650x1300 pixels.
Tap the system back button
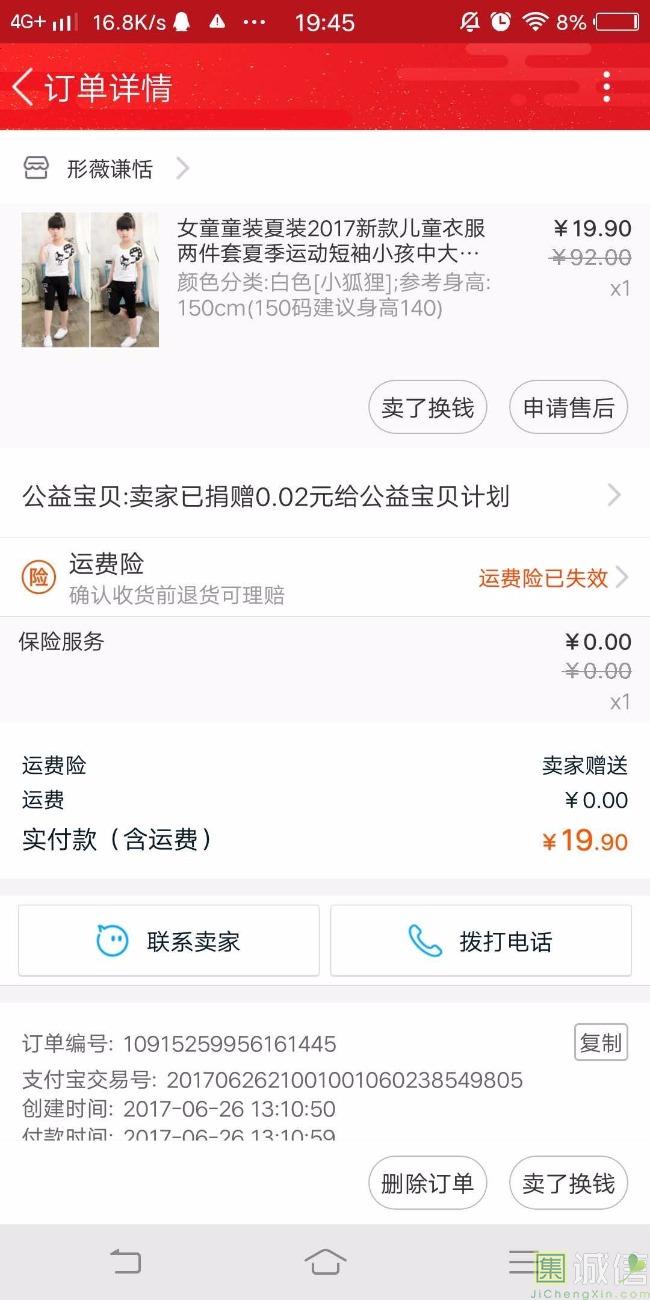[126, 1262]
